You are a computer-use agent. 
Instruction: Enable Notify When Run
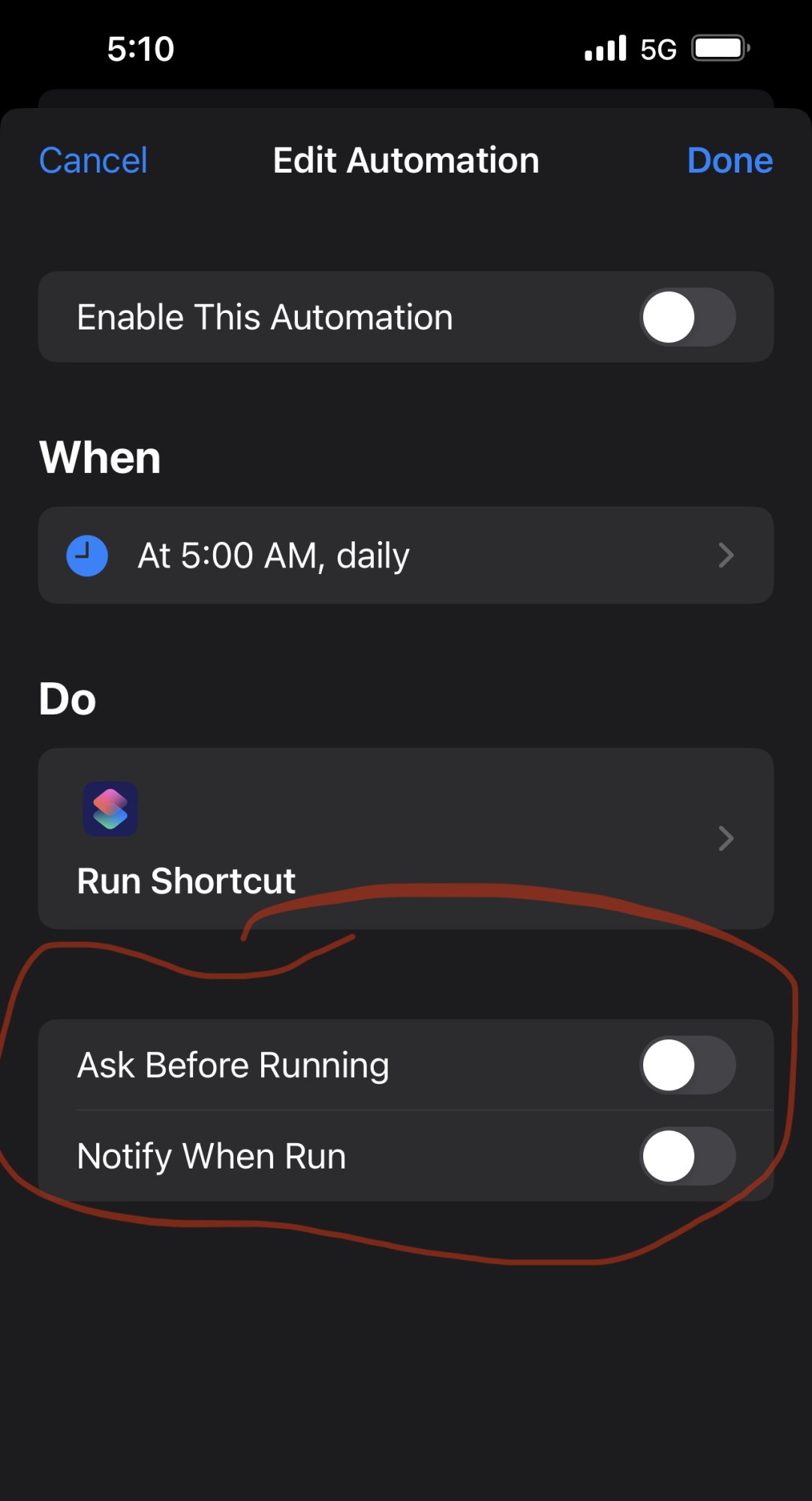coord(687,1156)
